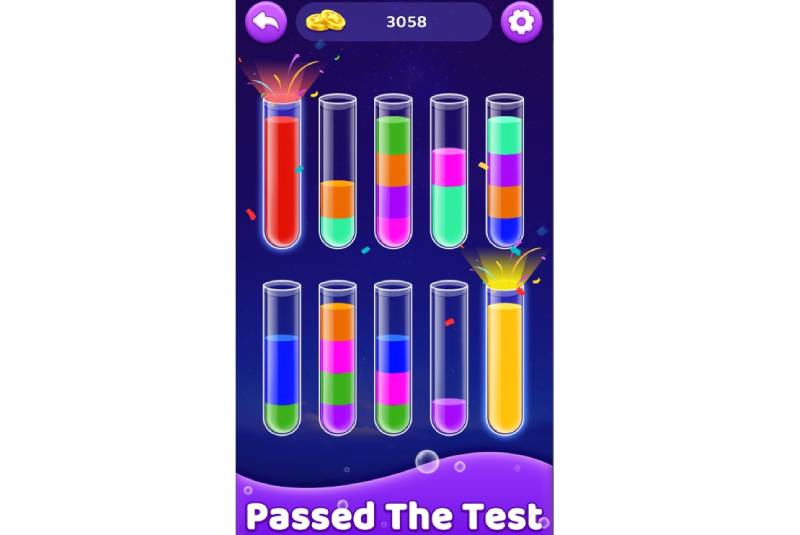Image resolution: width=800 pixels, height=535 pixels.
Task: Go back with the arrow button
Action: [x=265, y=22]
